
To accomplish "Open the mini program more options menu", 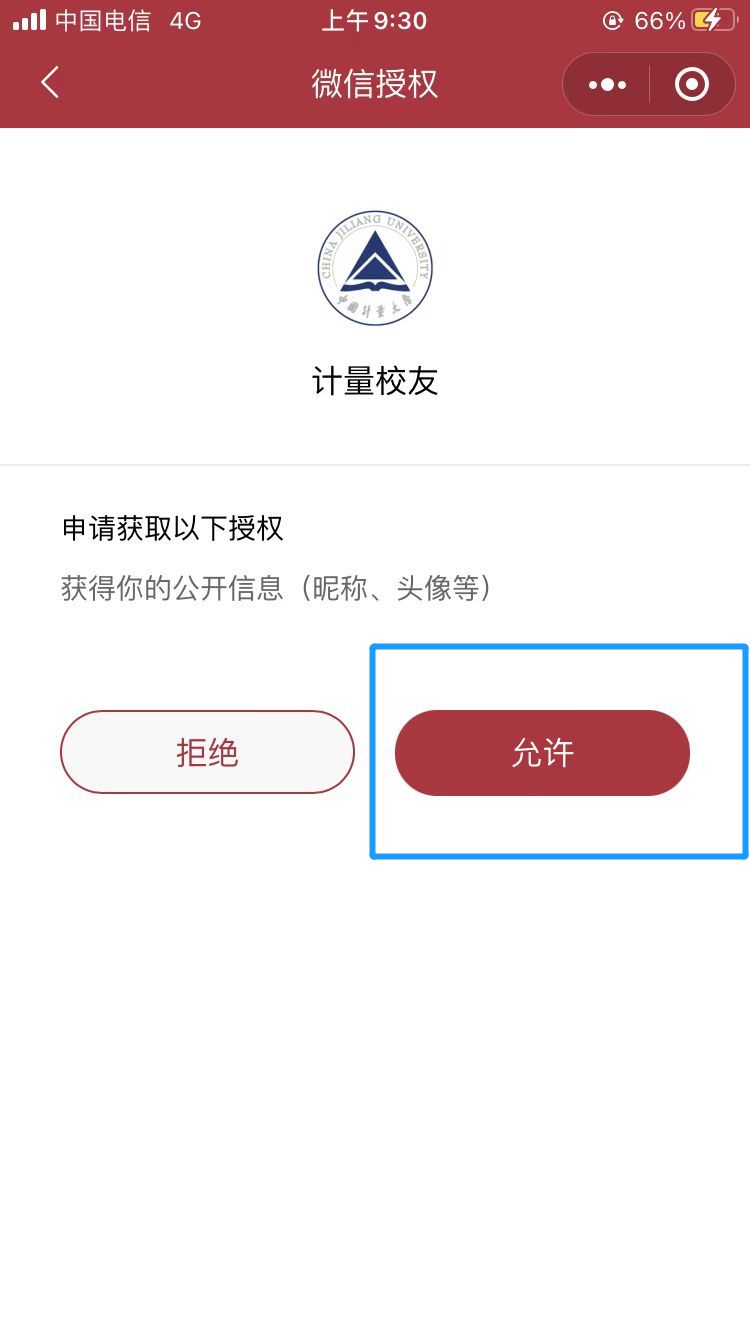I will point(607,85).
